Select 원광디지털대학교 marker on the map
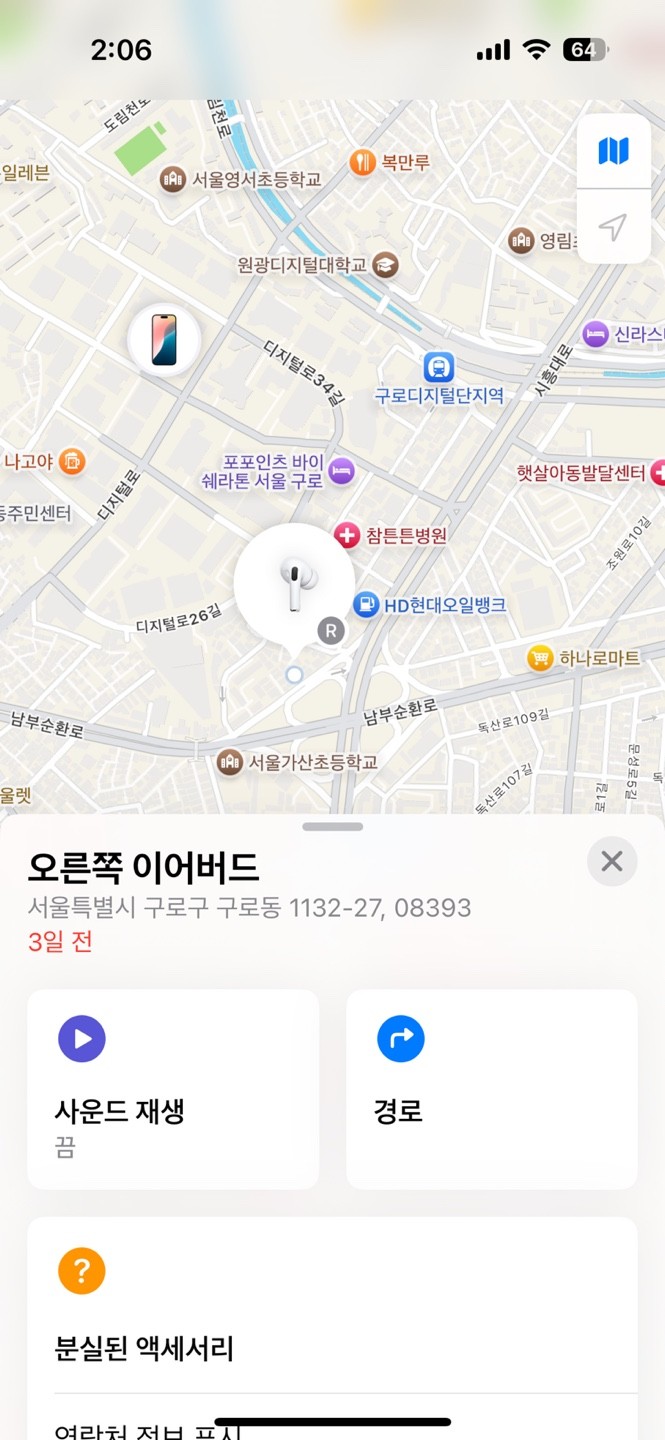This screenshot has height=1440, width=665. pos(385,265)
